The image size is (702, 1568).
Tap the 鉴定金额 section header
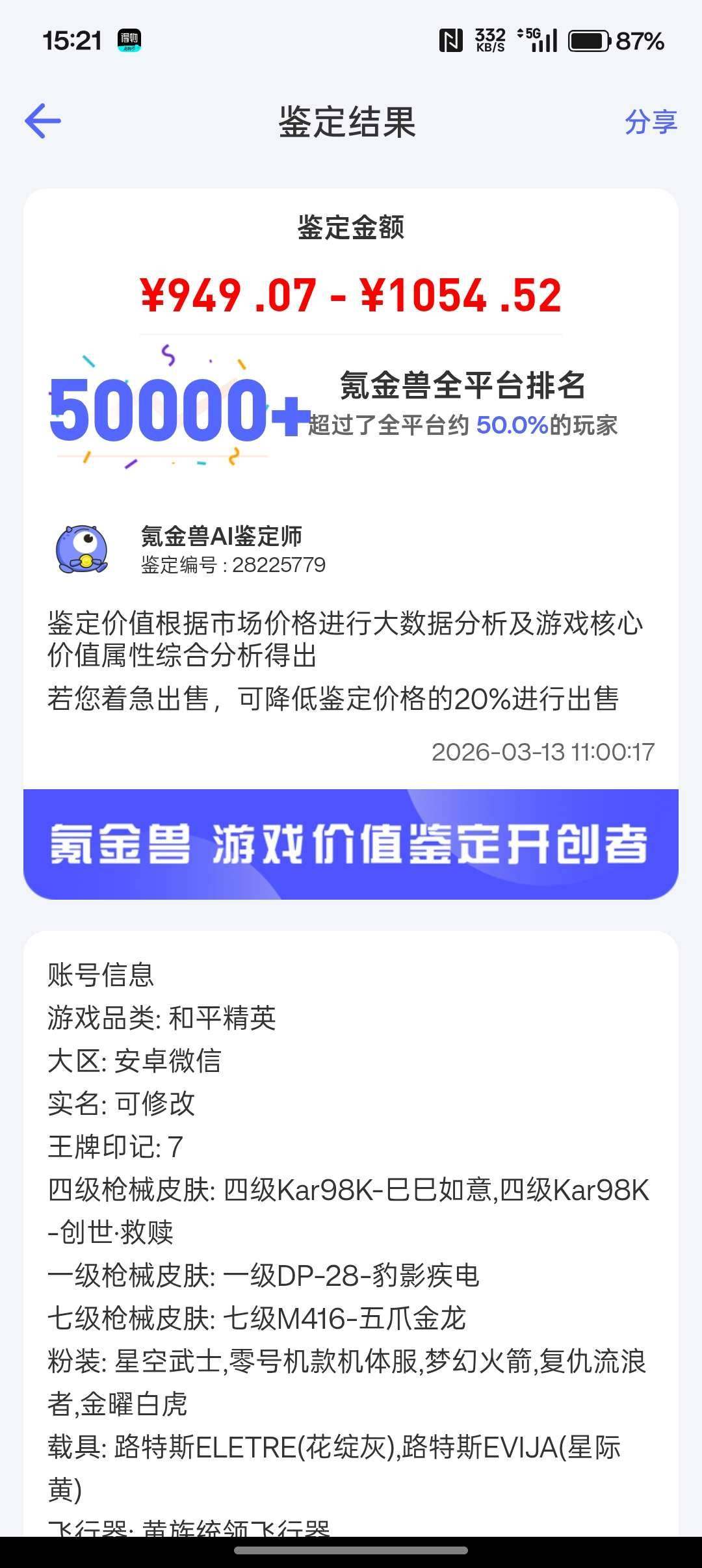point(351,228)
